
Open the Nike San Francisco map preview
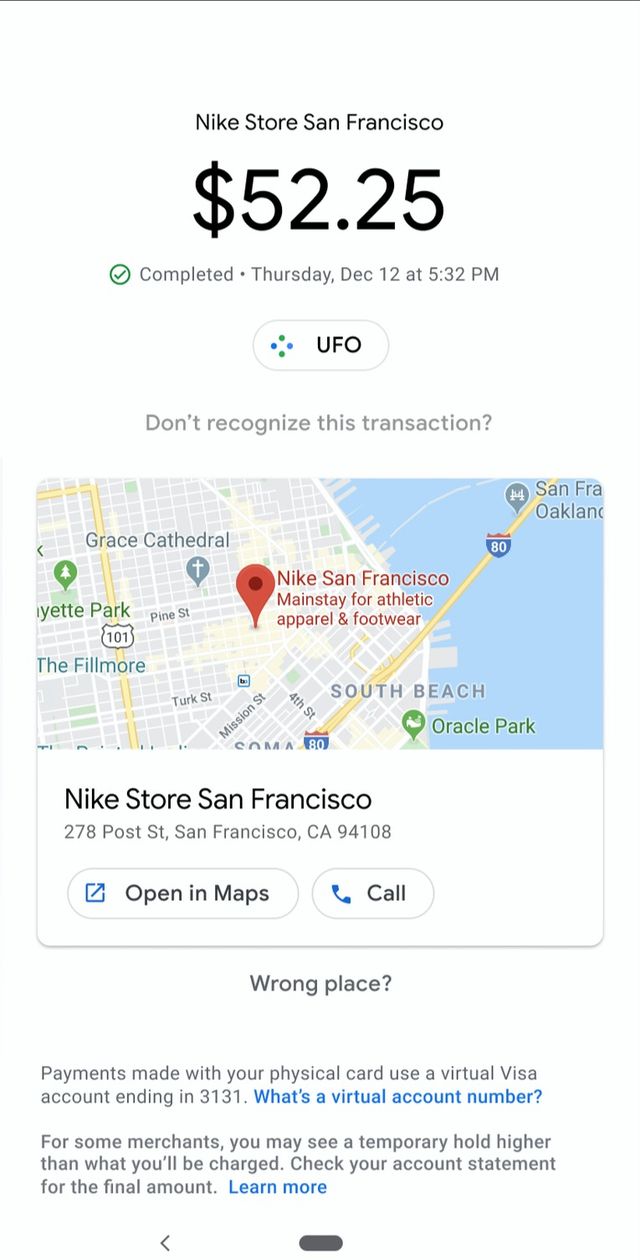(320, 612)
